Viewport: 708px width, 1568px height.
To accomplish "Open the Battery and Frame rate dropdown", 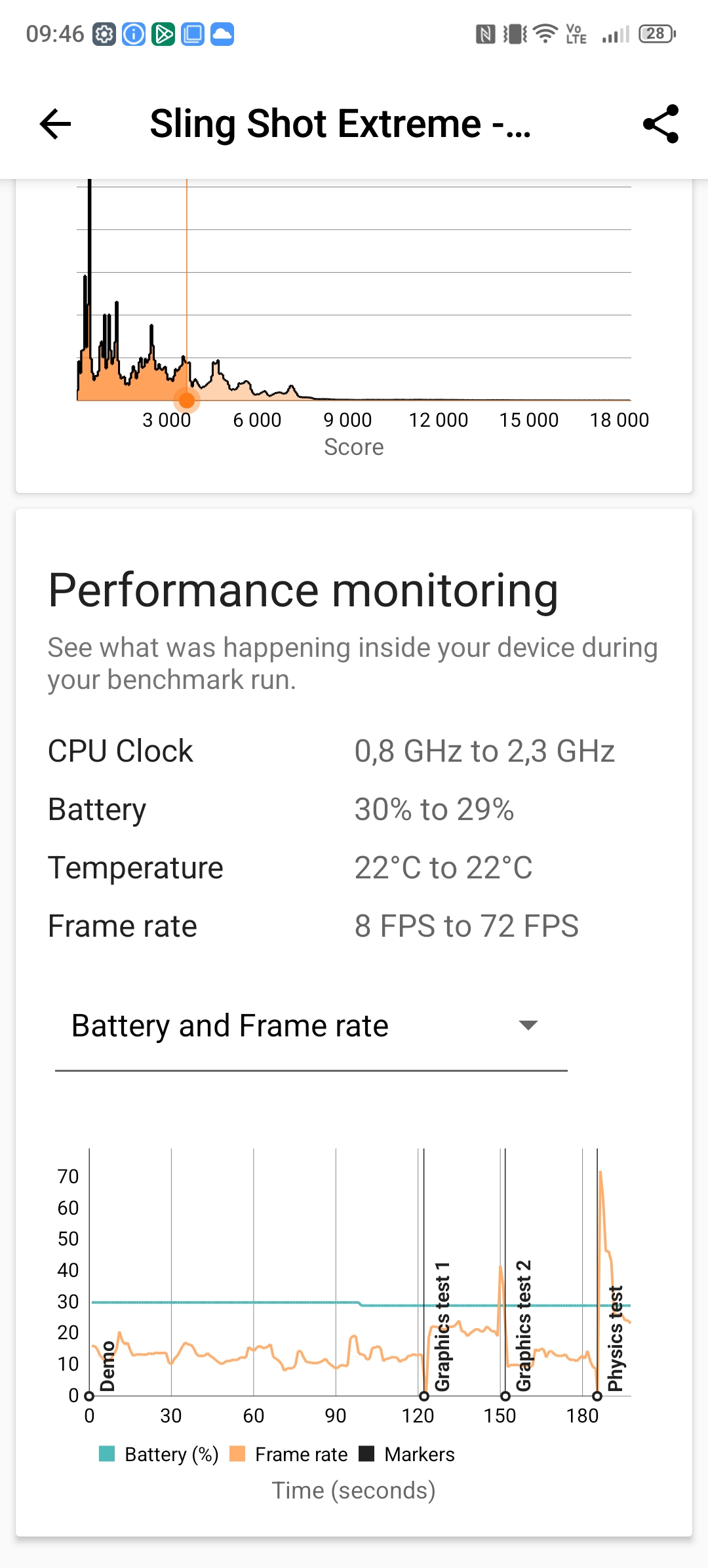I will click(x=311, y=1027).
